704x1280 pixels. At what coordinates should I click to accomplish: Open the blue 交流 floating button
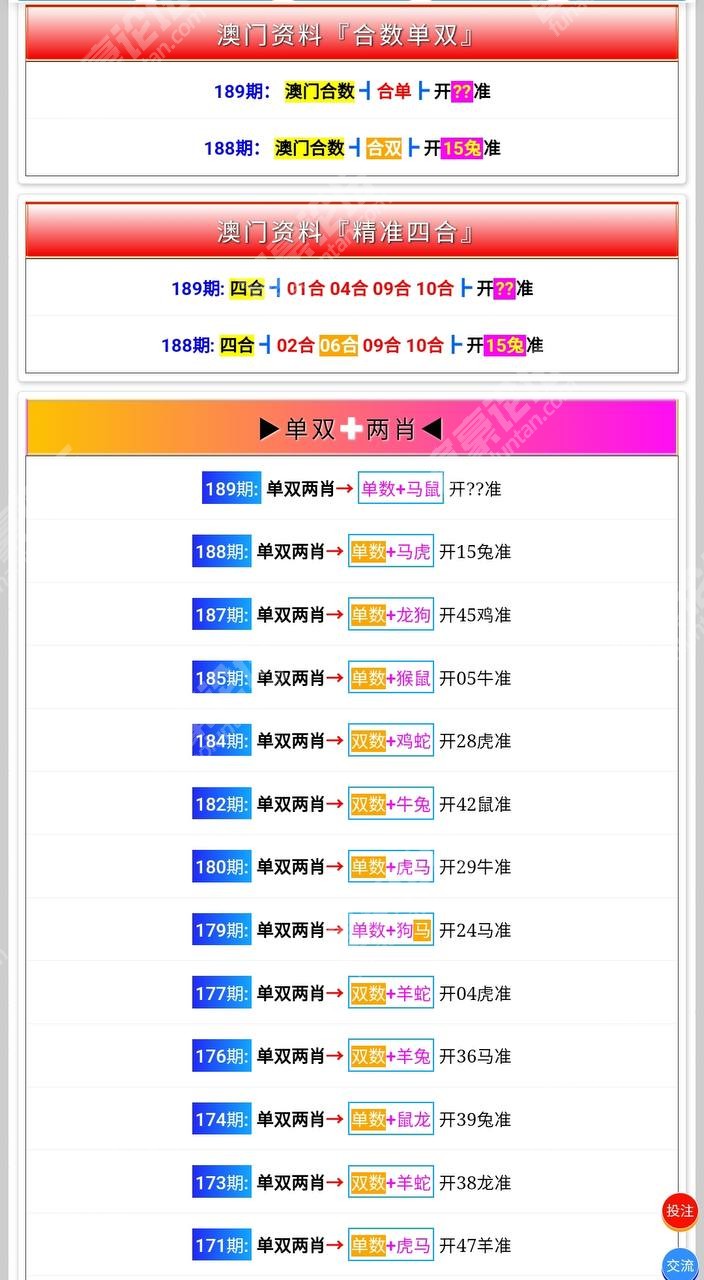680,1264
